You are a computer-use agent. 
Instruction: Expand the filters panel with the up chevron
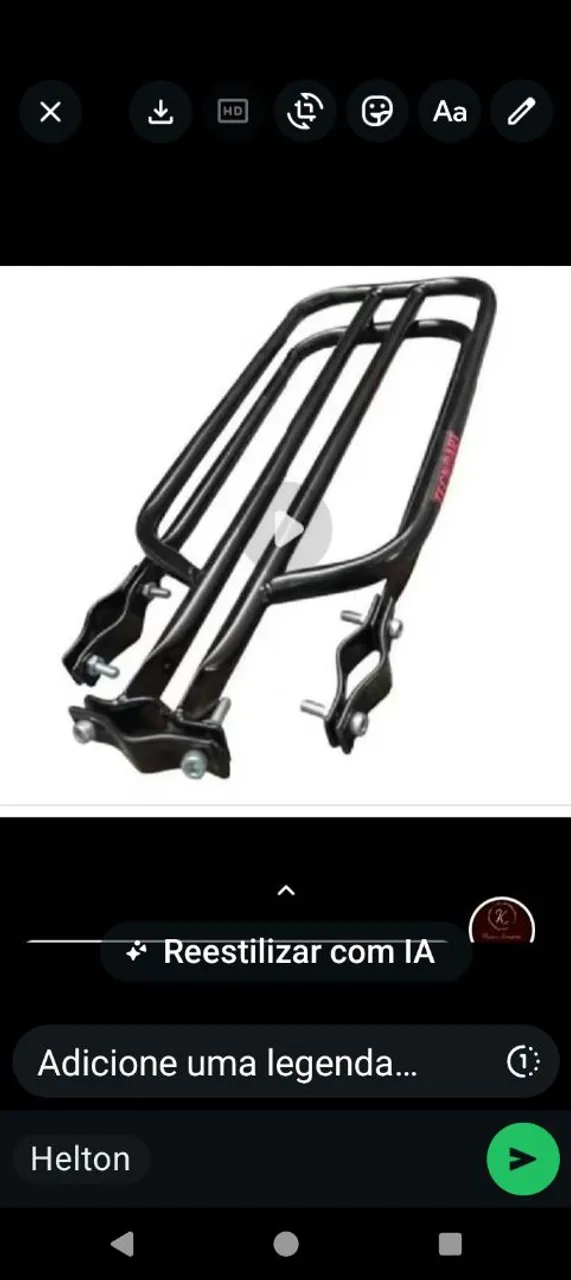tap(286, 890)
